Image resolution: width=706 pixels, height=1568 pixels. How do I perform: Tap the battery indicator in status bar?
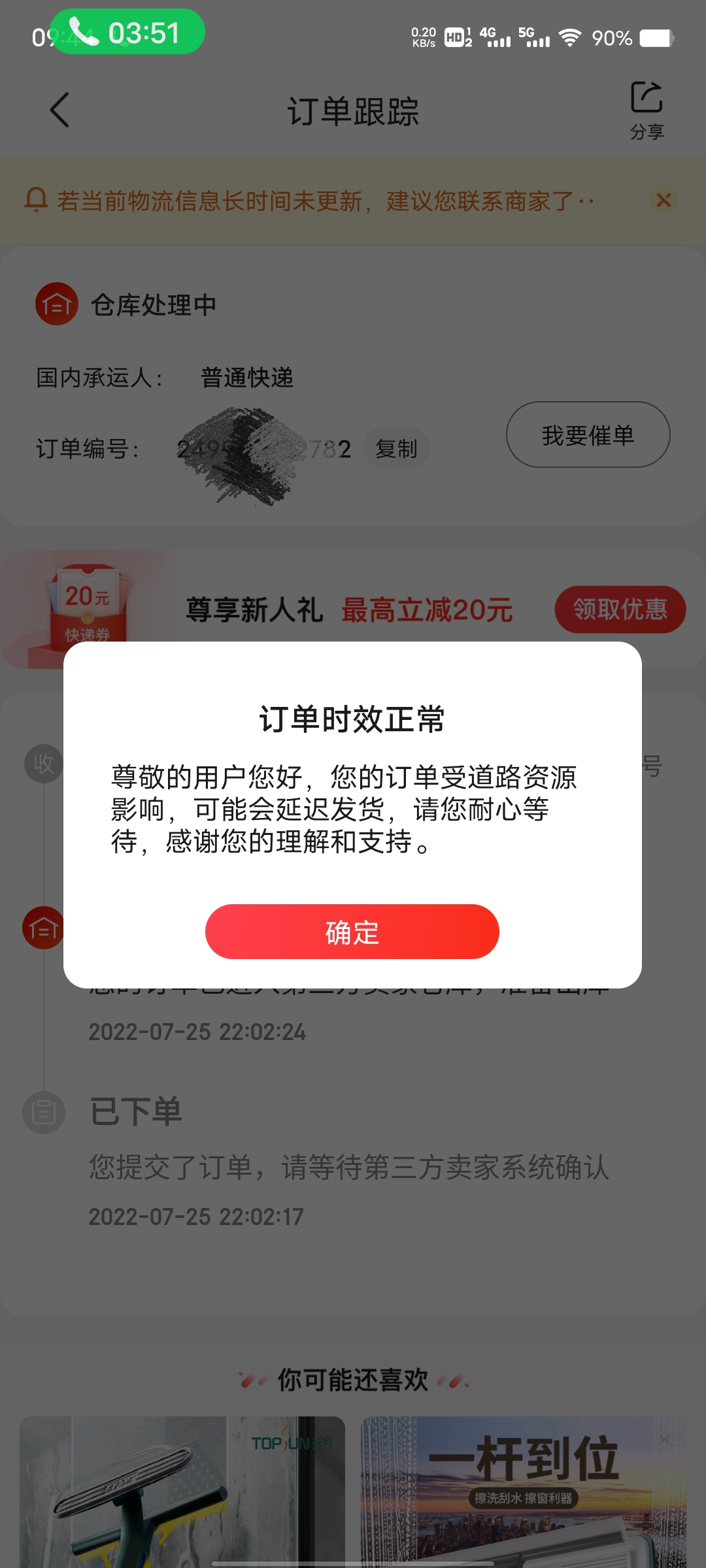click(654, 37)
